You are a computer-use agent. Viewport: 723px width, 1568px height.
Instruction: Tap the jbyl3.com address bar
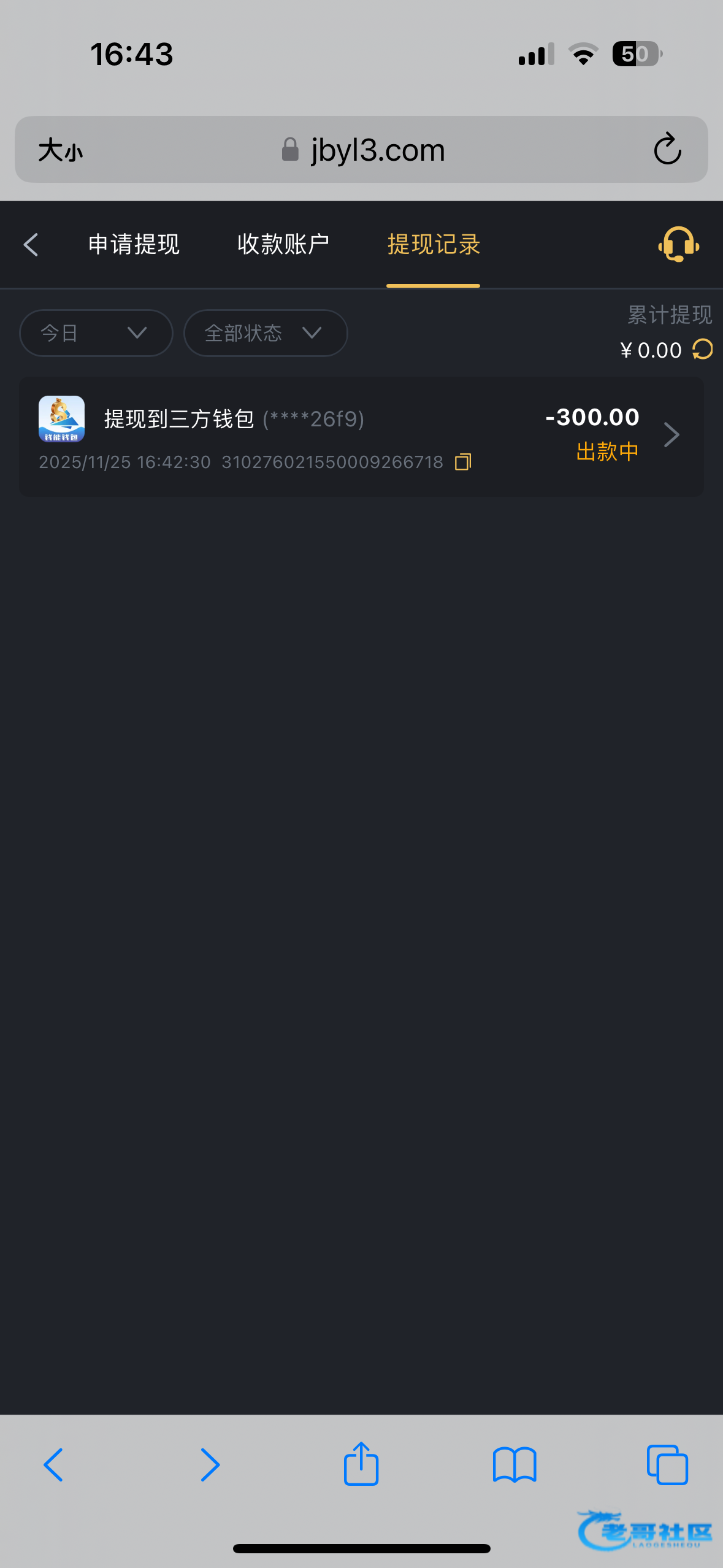[x=362, y=150]
